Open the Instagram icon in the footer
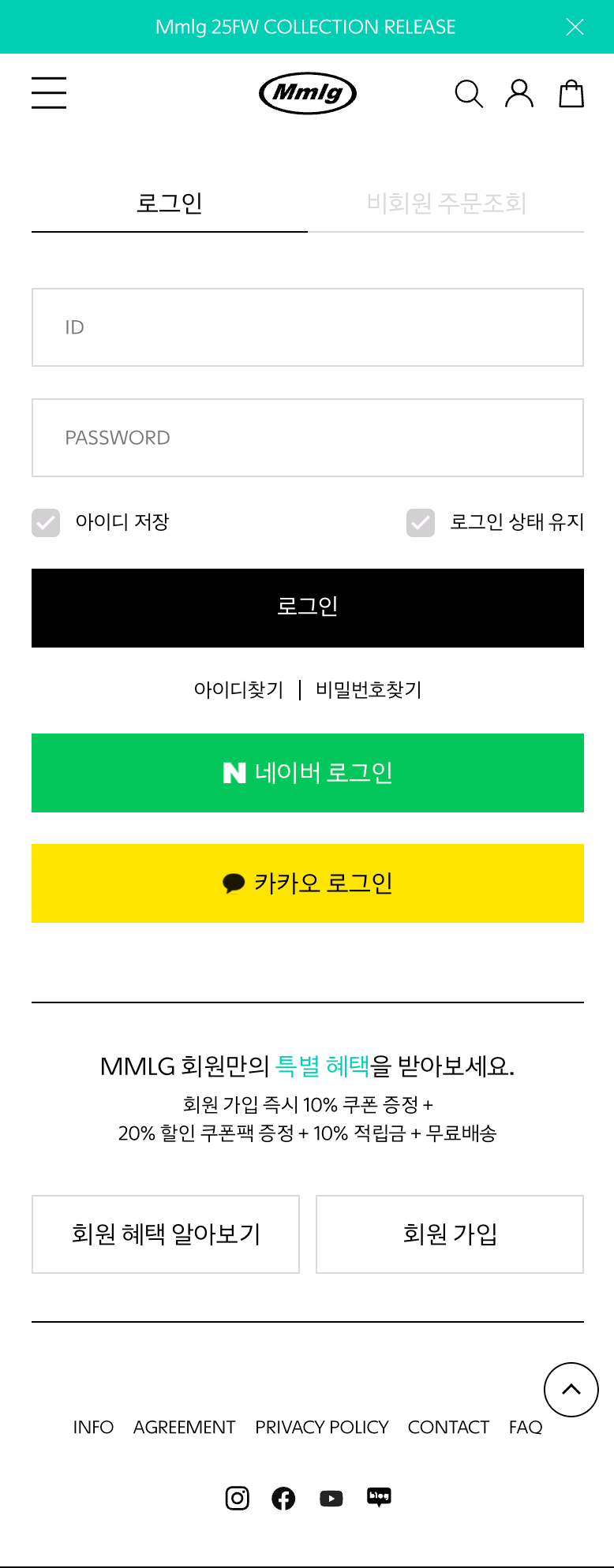Image resolution: width=614 pixels, height=1568 pixels. point(238,1498)
